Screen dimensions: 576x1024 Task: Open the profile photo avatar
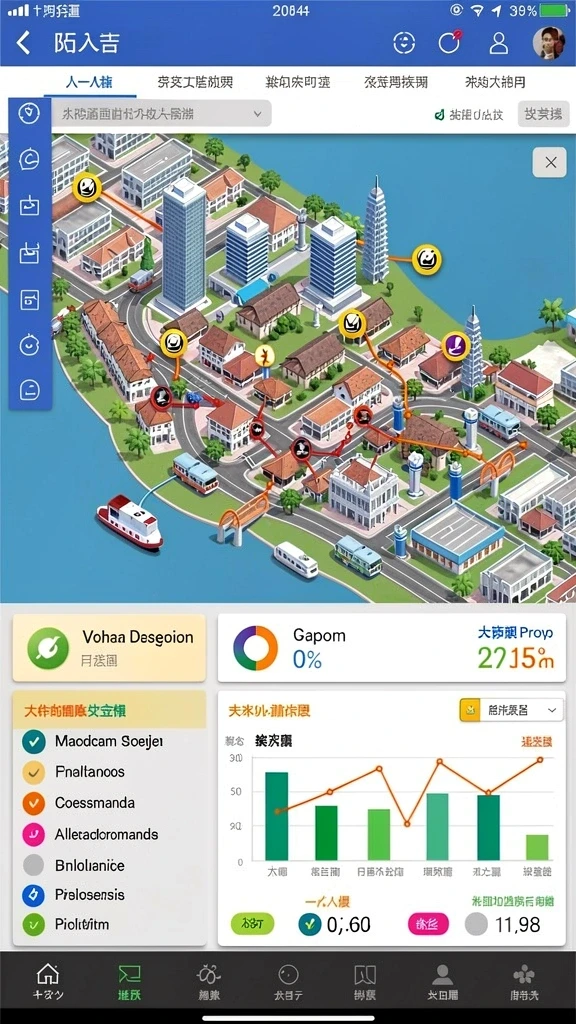tap(549, 43)
